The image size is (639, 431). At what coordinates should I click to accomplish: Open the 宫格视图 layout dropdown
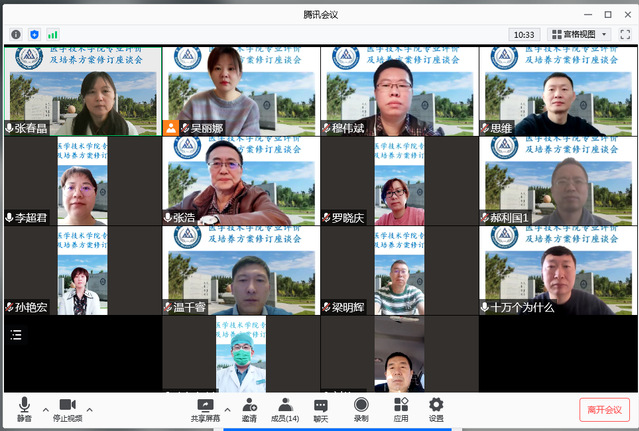(579, 34)
